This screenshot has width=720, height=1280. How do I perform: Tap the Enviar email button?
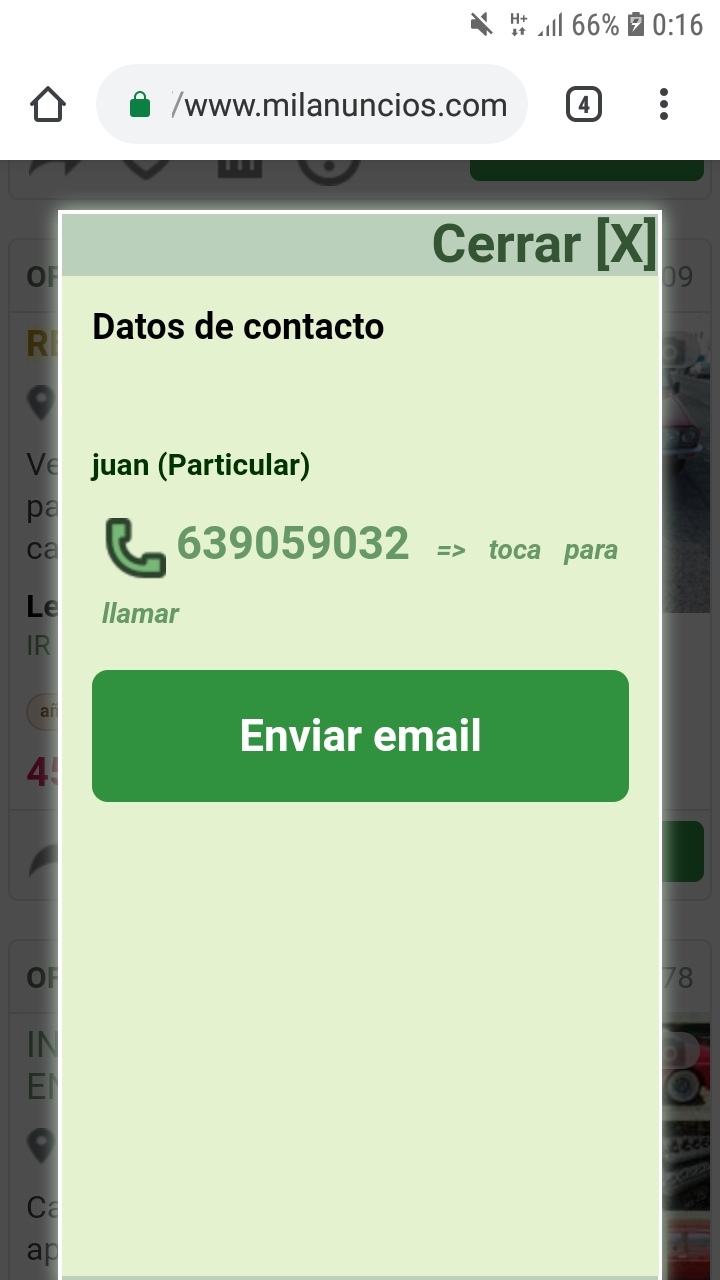(x=360, y=736)
